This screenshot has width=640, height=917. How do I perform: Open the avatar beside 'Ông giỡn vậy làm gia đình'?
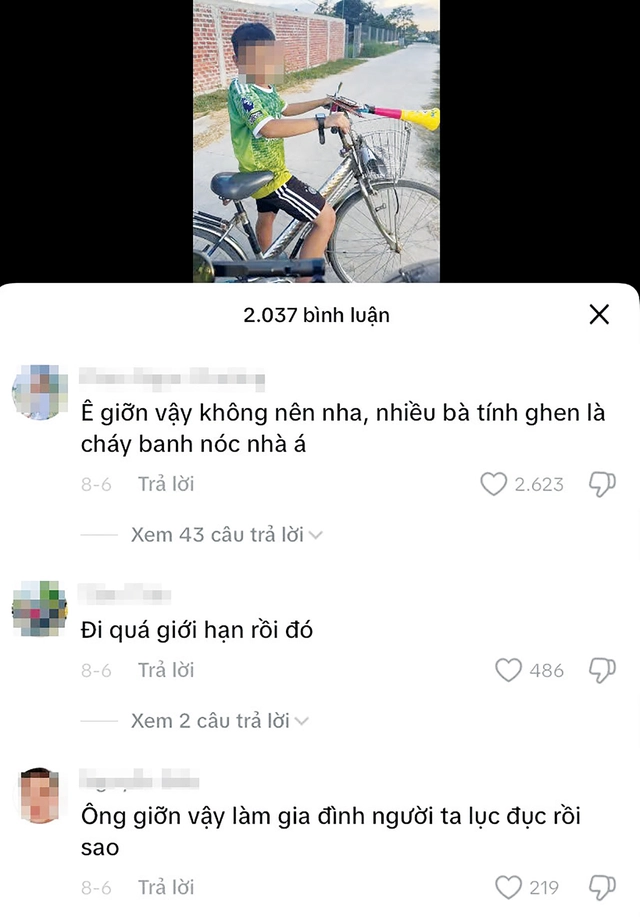point(40,796)
